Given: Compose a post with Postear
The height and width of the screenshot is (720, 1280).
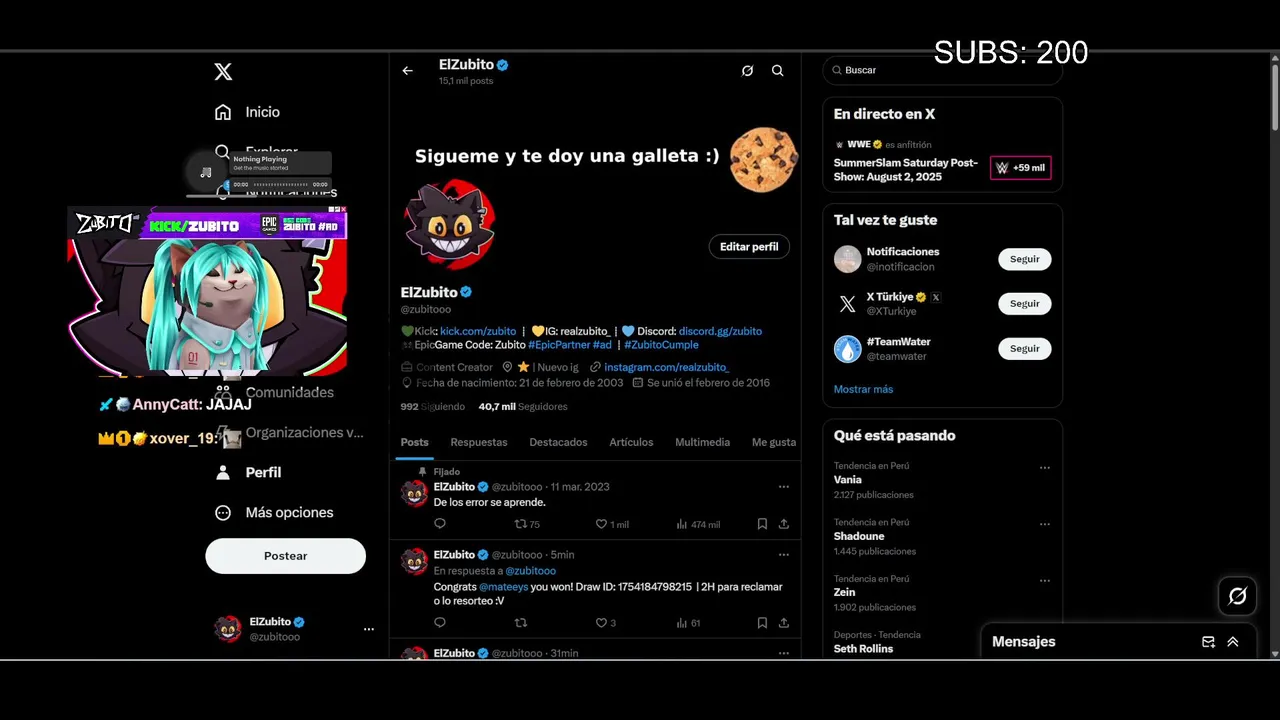Looking at the screenshot, I should 285,556.
